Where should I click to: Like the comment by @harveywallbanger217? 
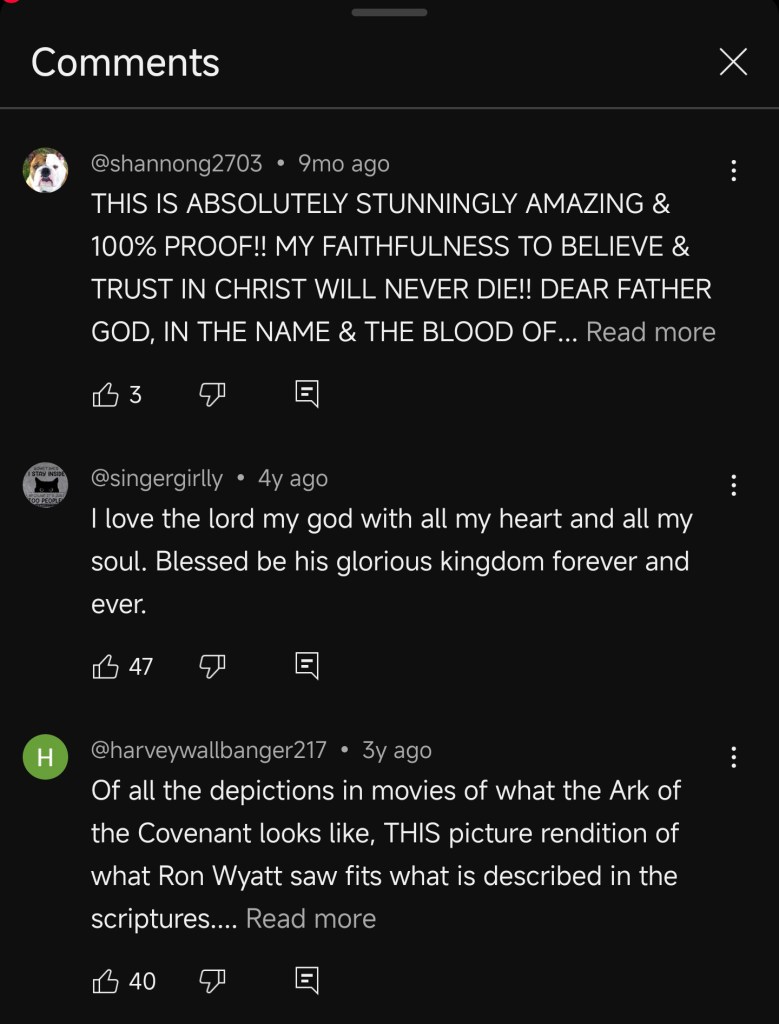(x=105, y=981)
